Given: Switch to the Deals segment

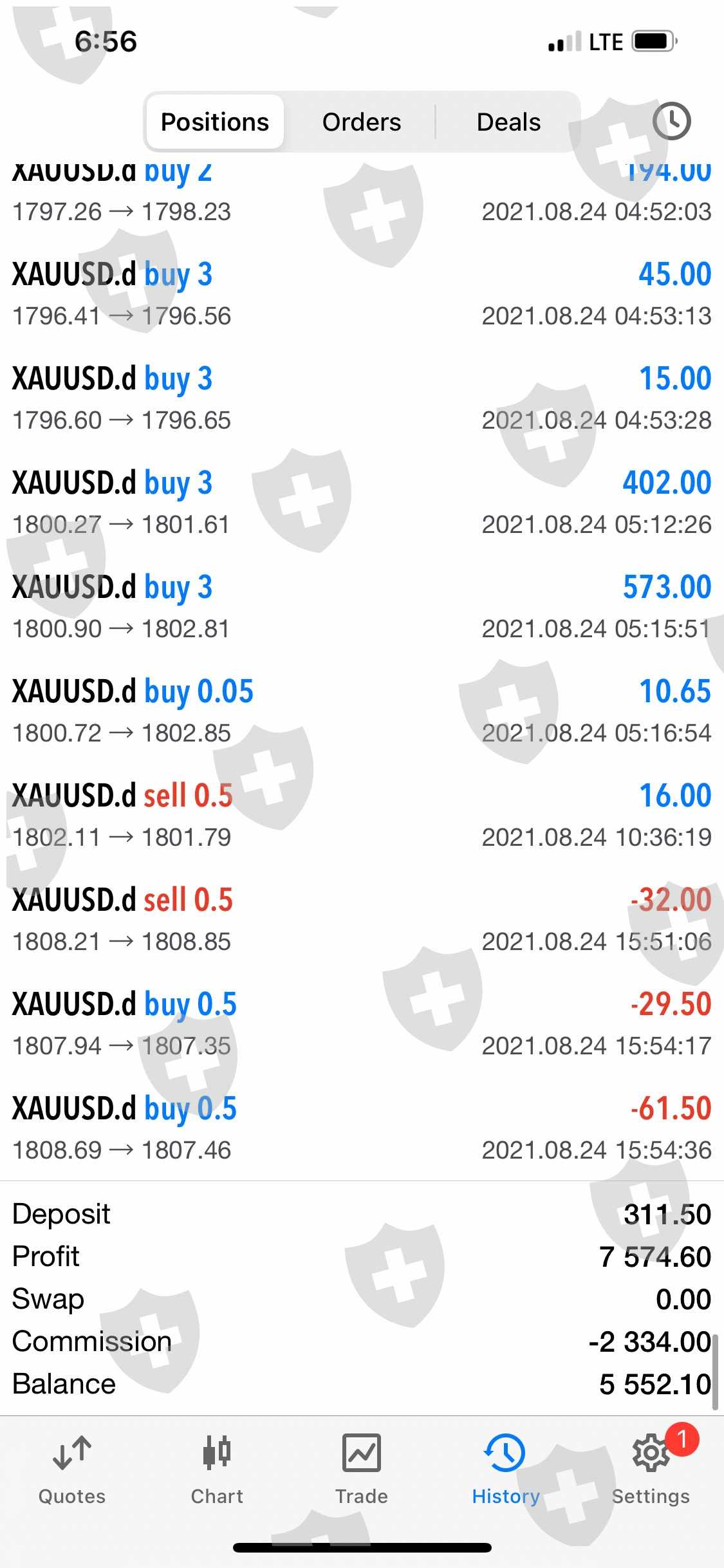Looking at the screenshot, I should pyautogui.click(x=508, y=122).
